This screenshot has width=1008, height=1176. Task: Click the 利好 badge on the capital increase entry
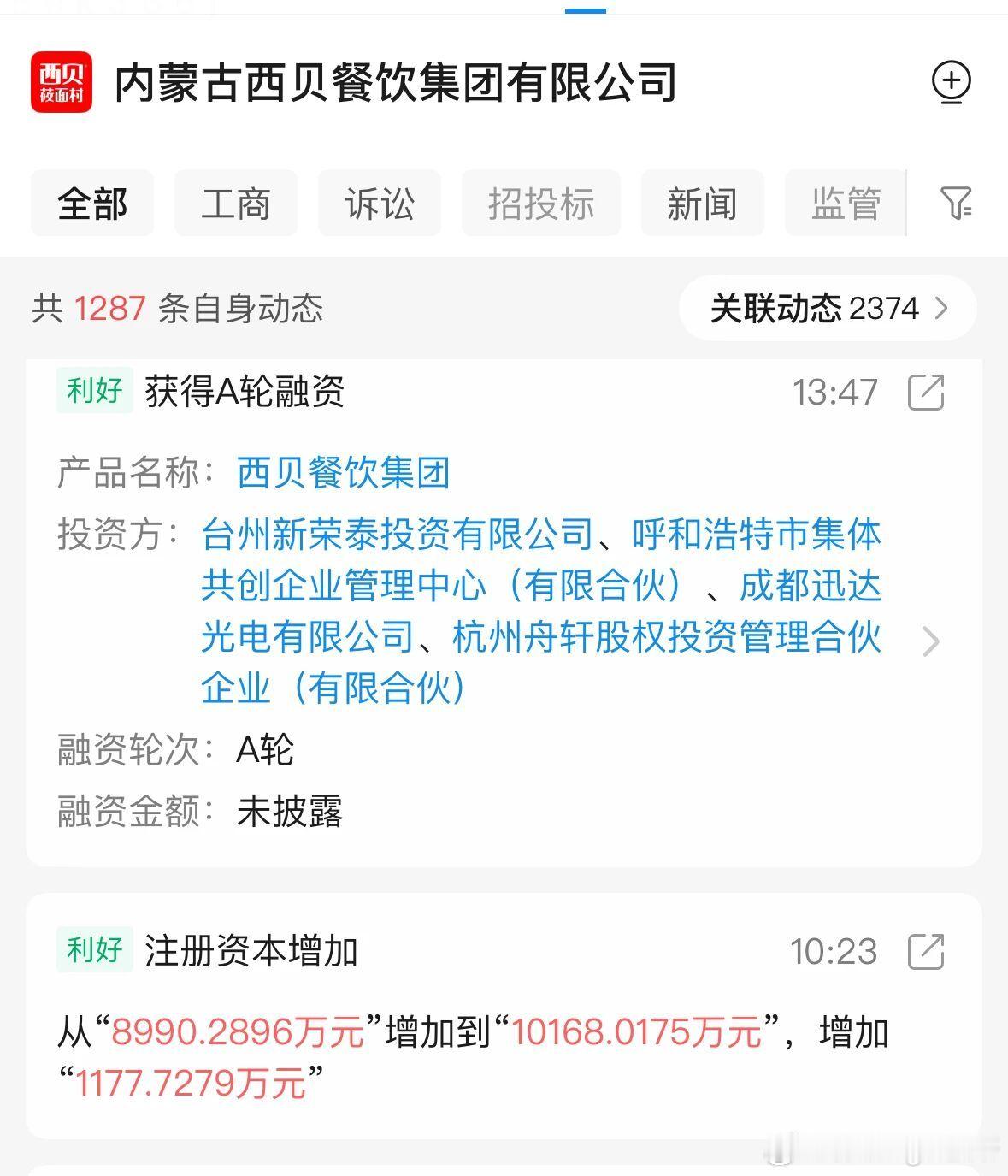94,949
